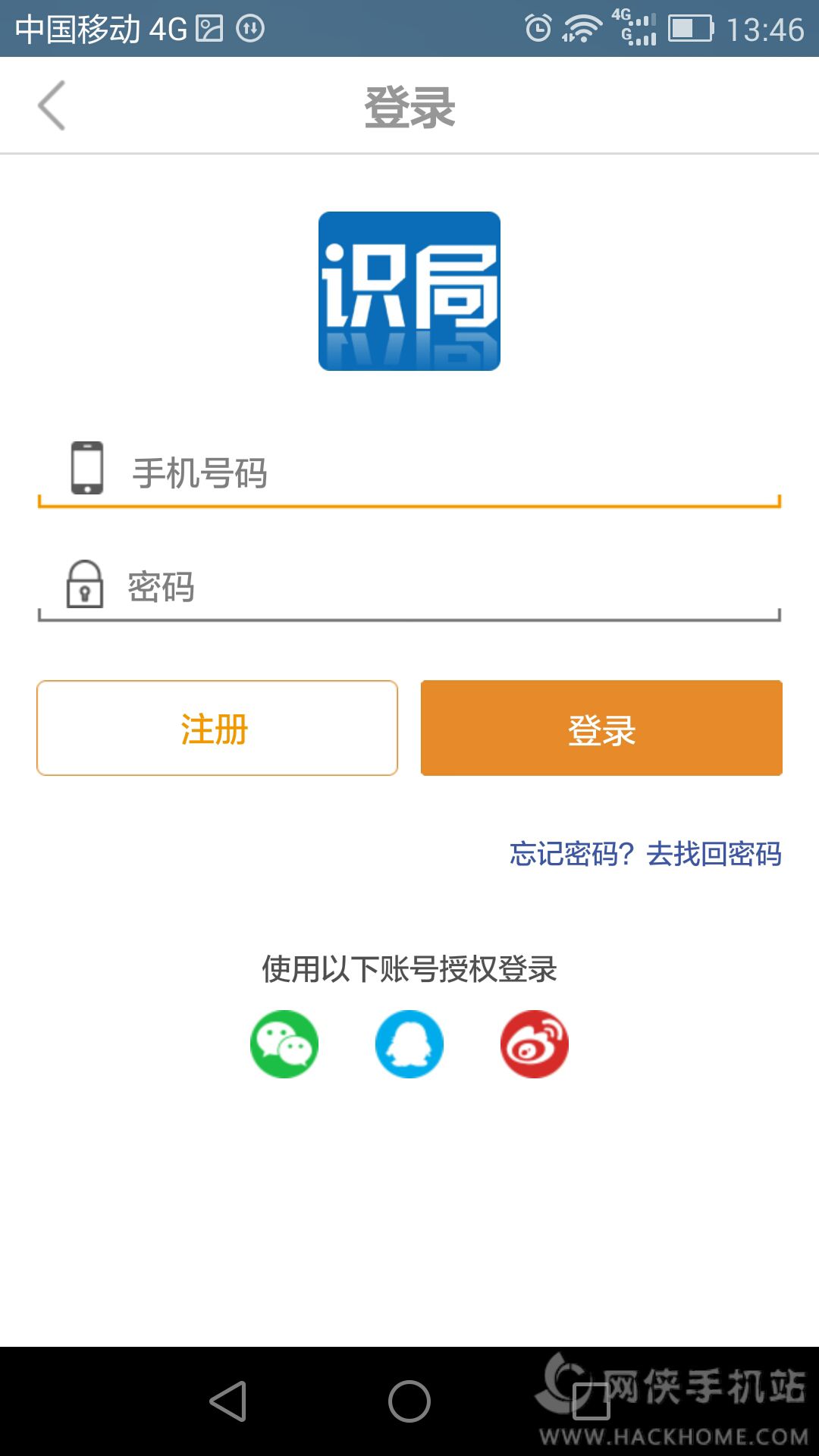Log in with WeChat icon

coord(284,1044)
